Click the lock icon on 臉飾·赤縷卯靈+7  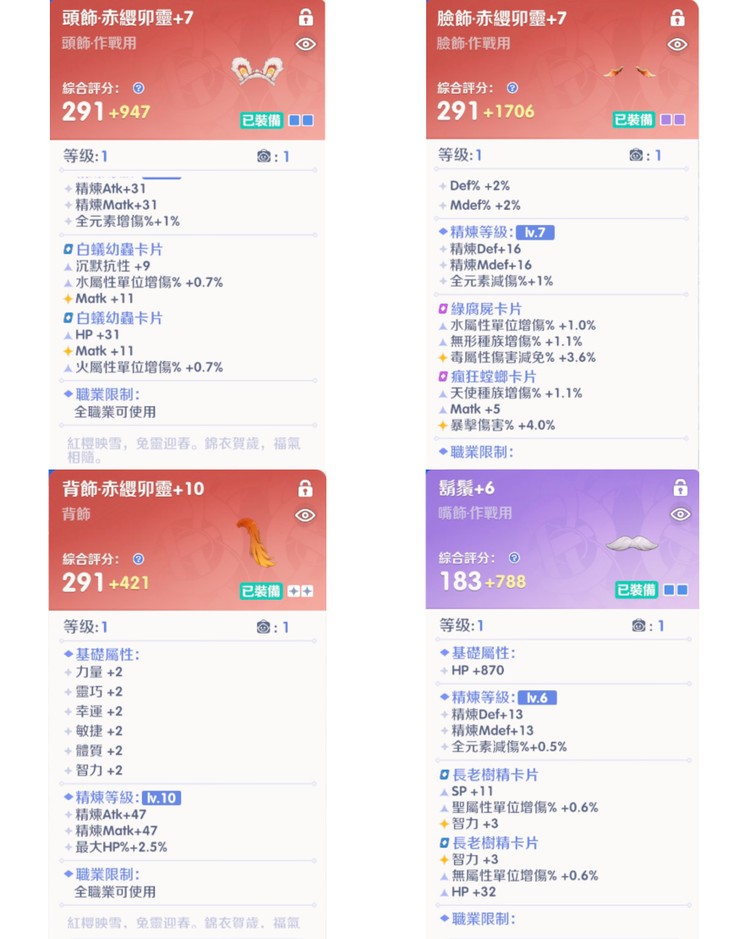click(676, 16)
